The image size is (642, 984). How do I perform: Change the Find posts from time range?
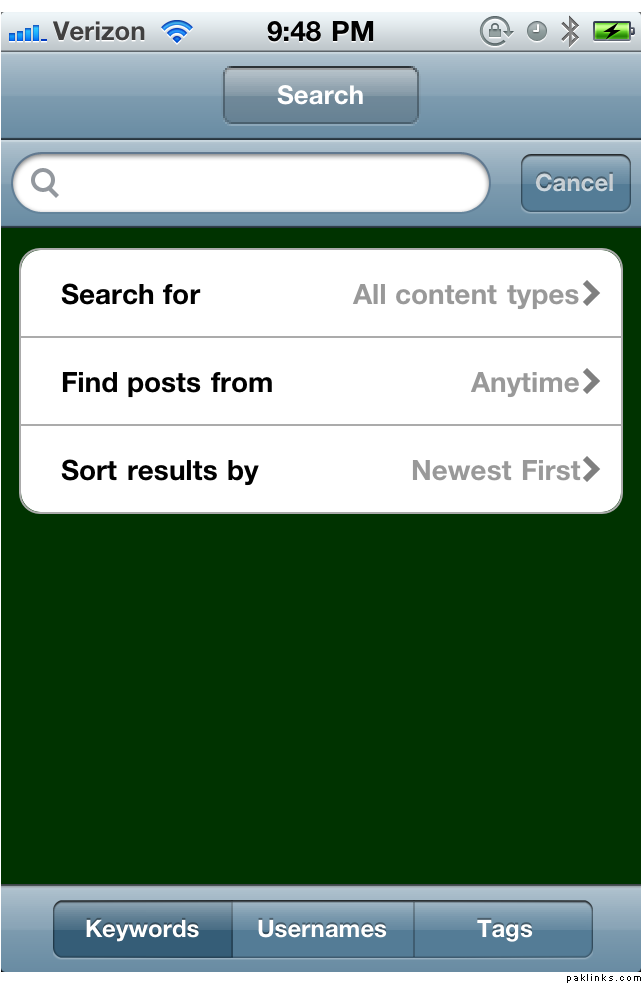coord(321,382)
